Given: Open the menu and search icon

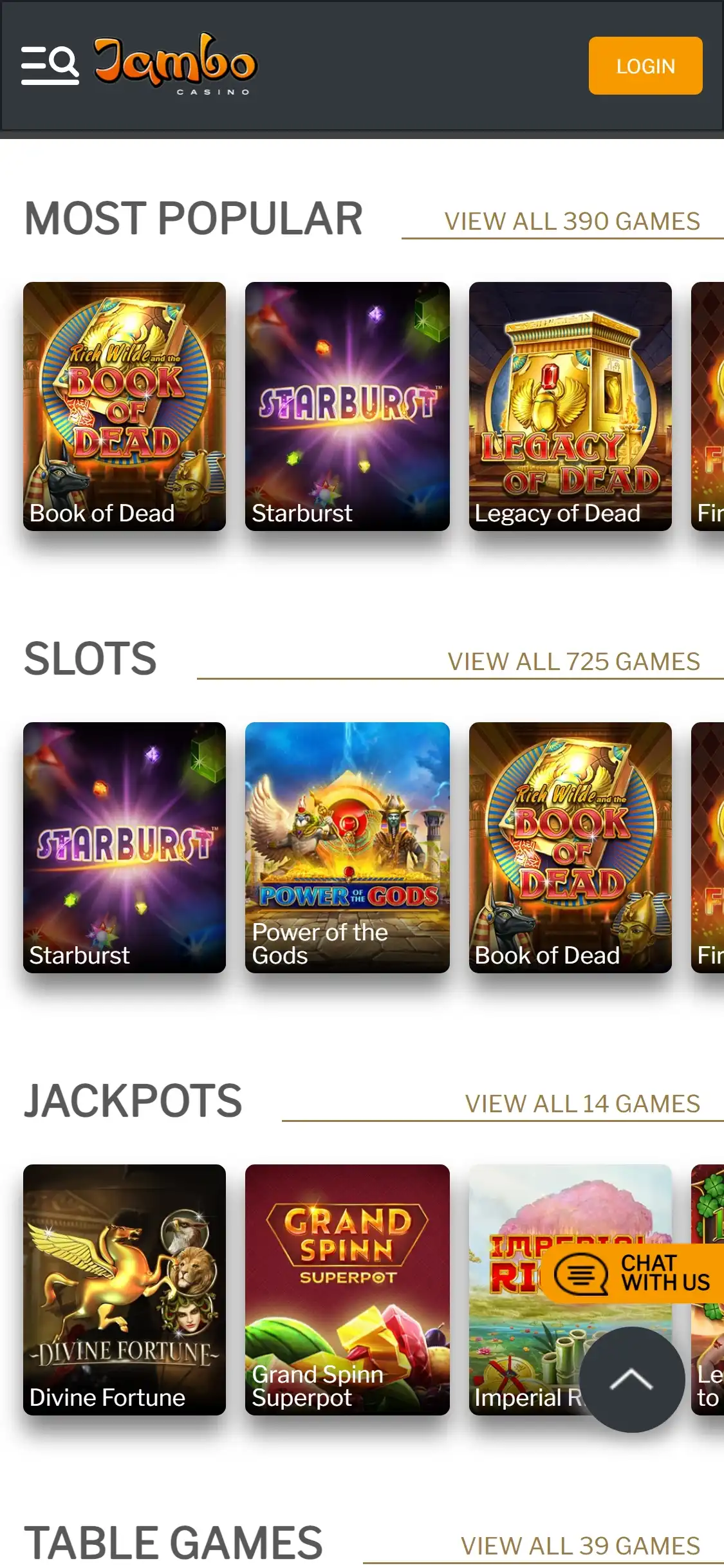Looking at the screenshot, I should (50, 65).
